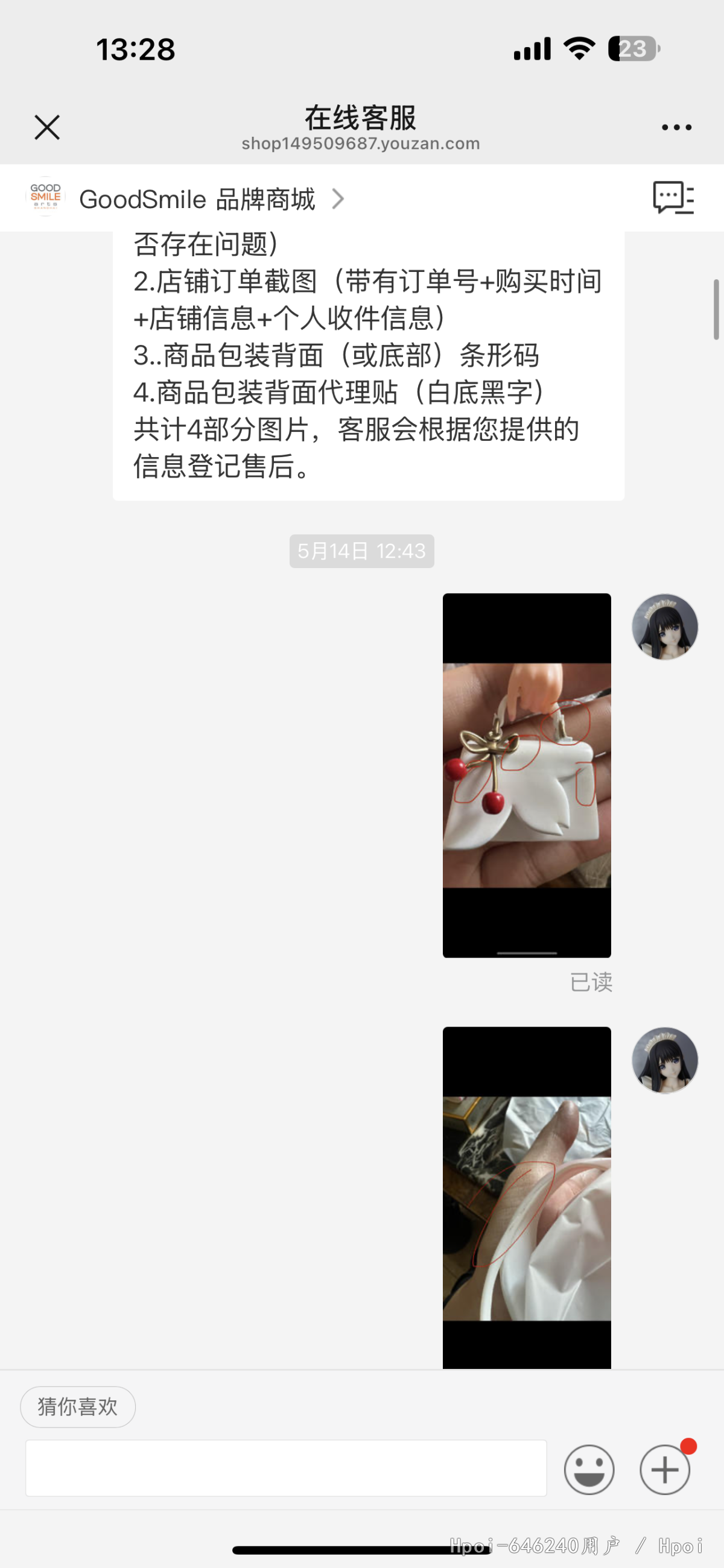Tap the 猜你喜欢 chip

(78, 1407)
